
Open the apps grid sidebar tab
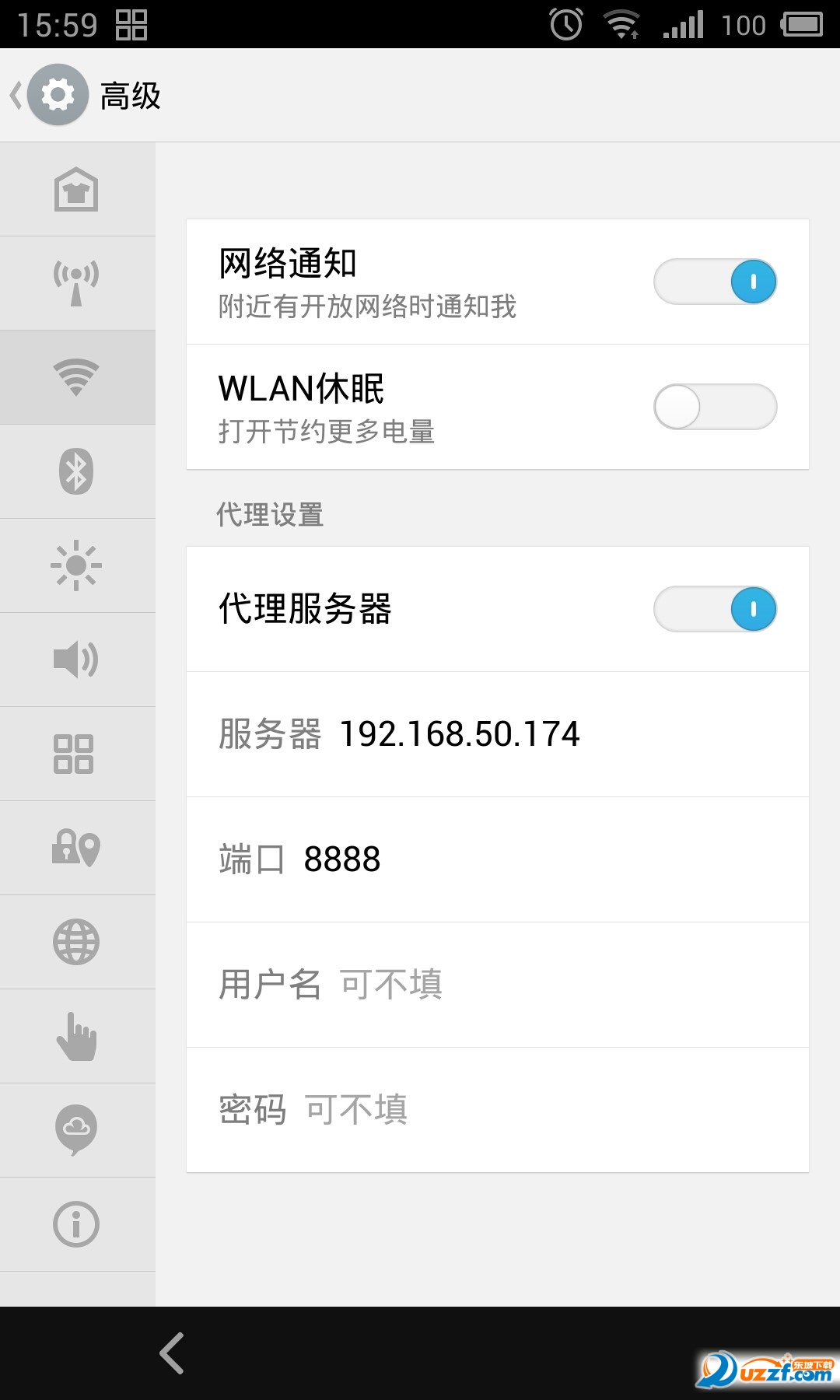(x=76, y=754)
